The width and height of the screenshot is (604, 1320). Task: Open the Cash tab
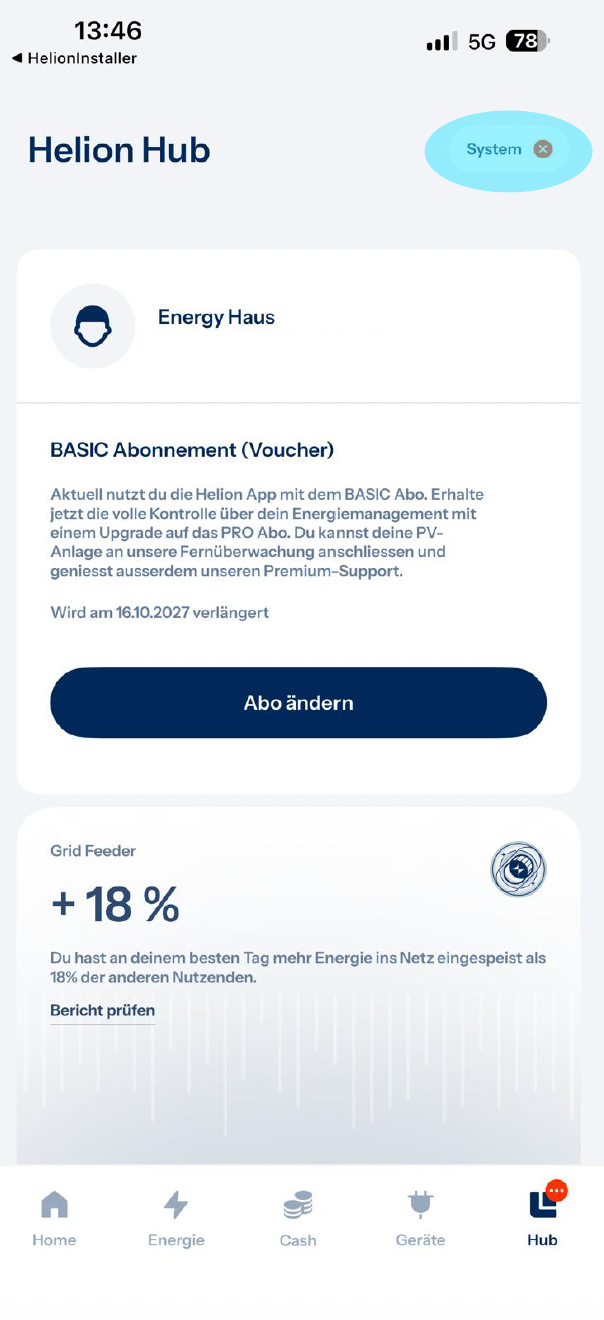tap(298, 1219)
